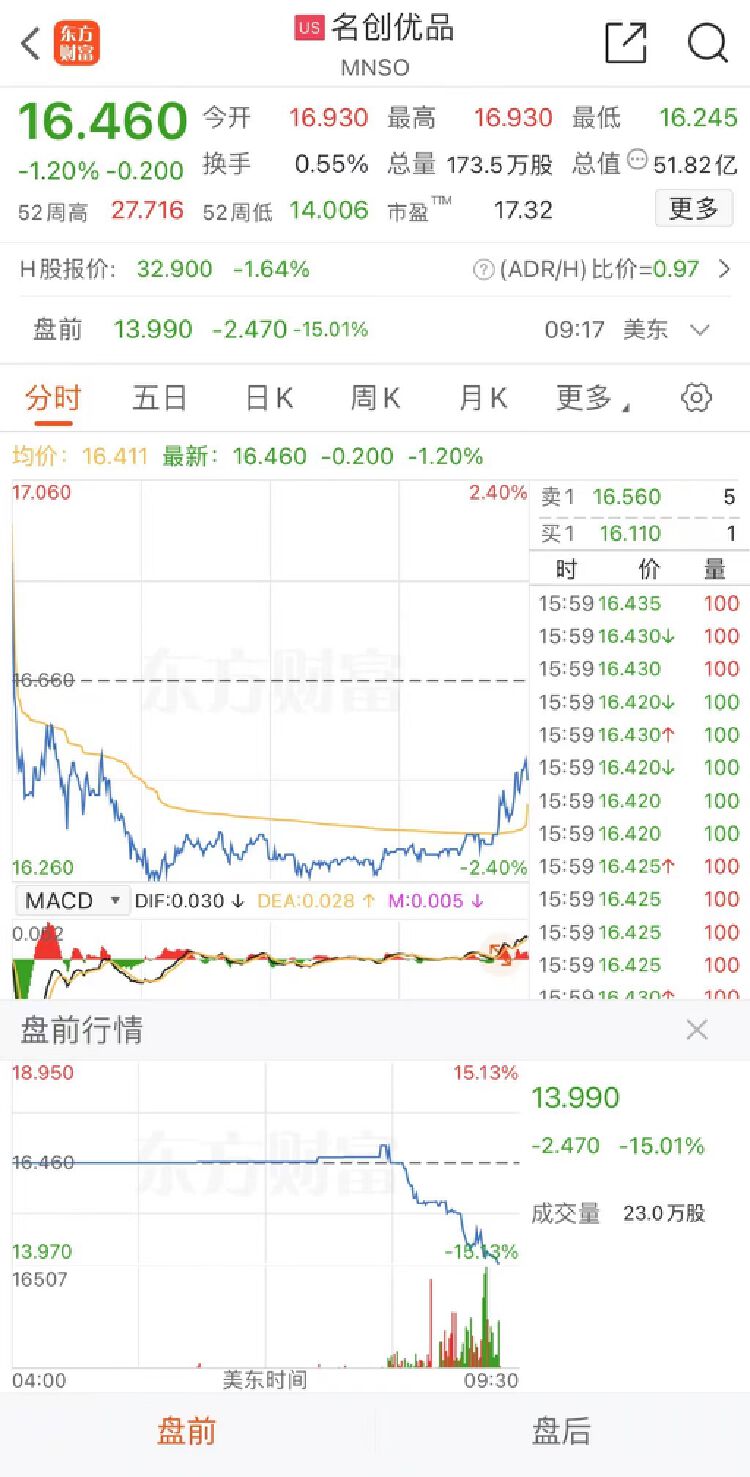Switch to the 五日 chart tab
The width and height of the screenshot is (750, 1477).
point(160,398)
